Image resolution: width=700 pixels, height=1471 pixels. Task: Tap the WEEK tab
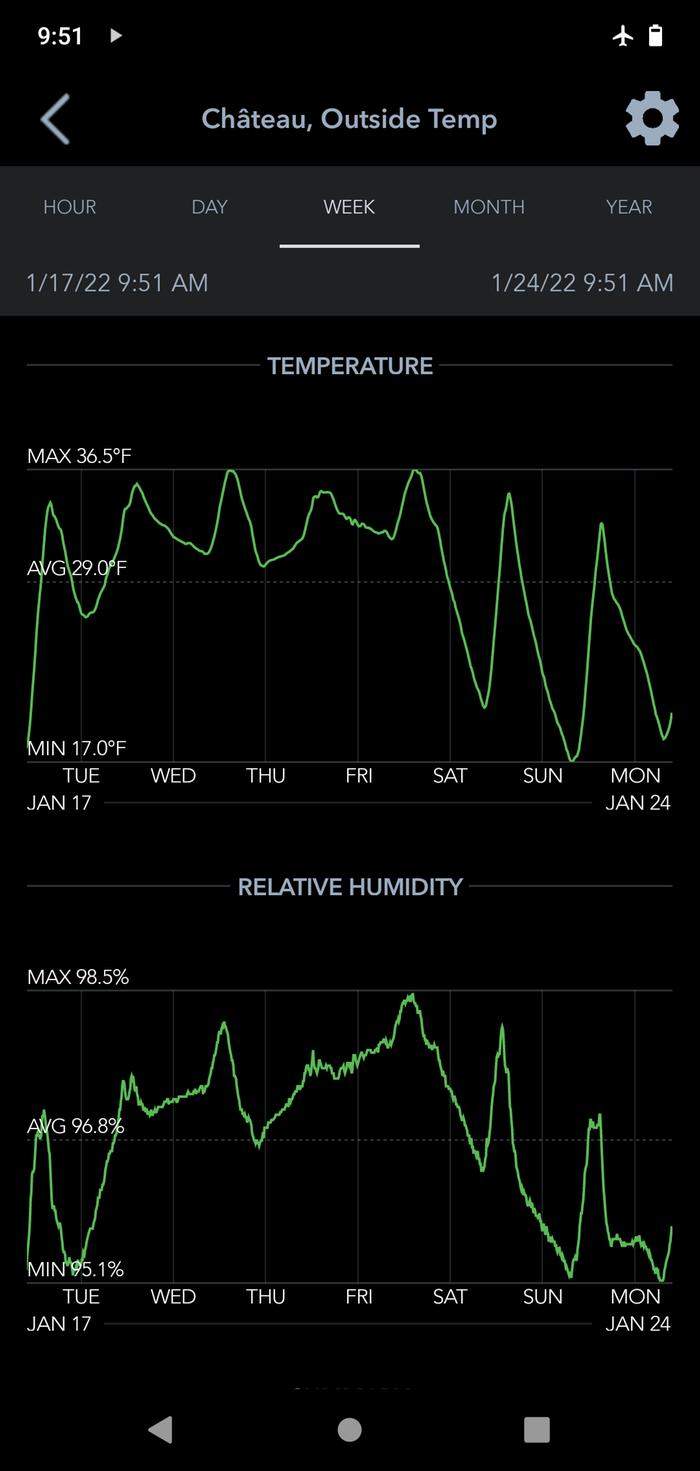click(349, 207)
